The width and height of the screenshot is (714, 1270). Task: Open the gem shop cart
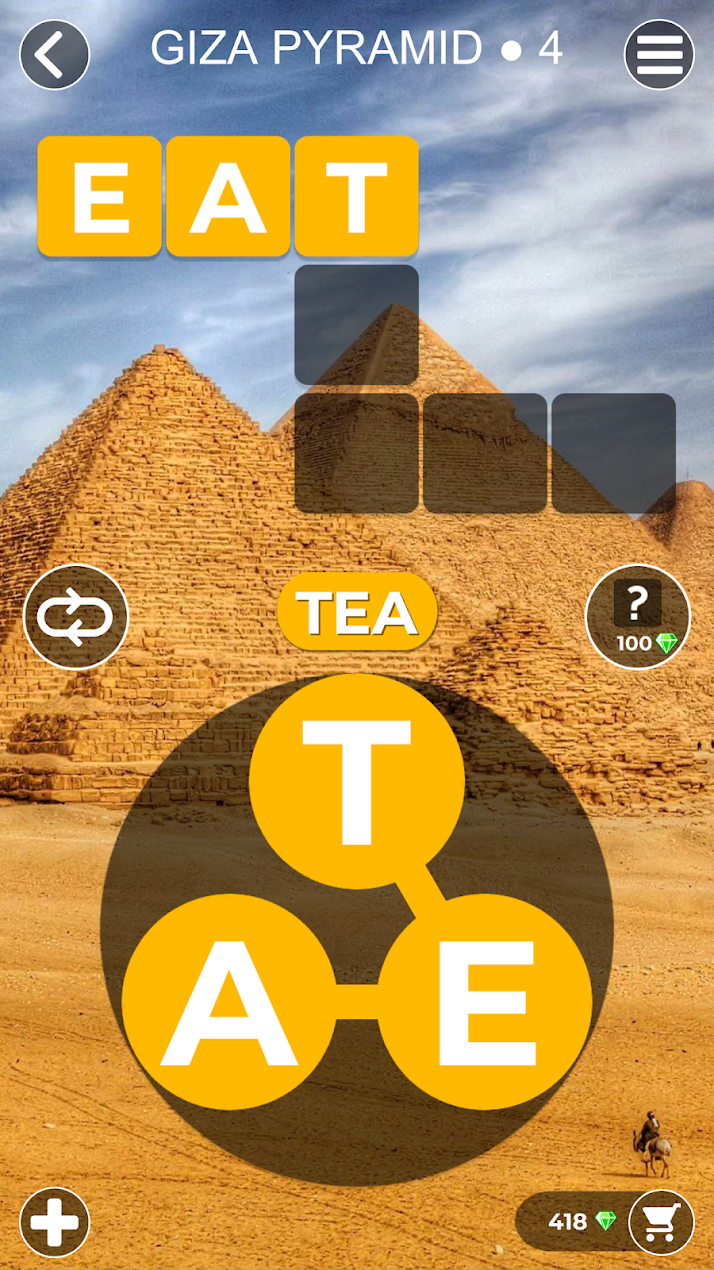coord(663,1221)
